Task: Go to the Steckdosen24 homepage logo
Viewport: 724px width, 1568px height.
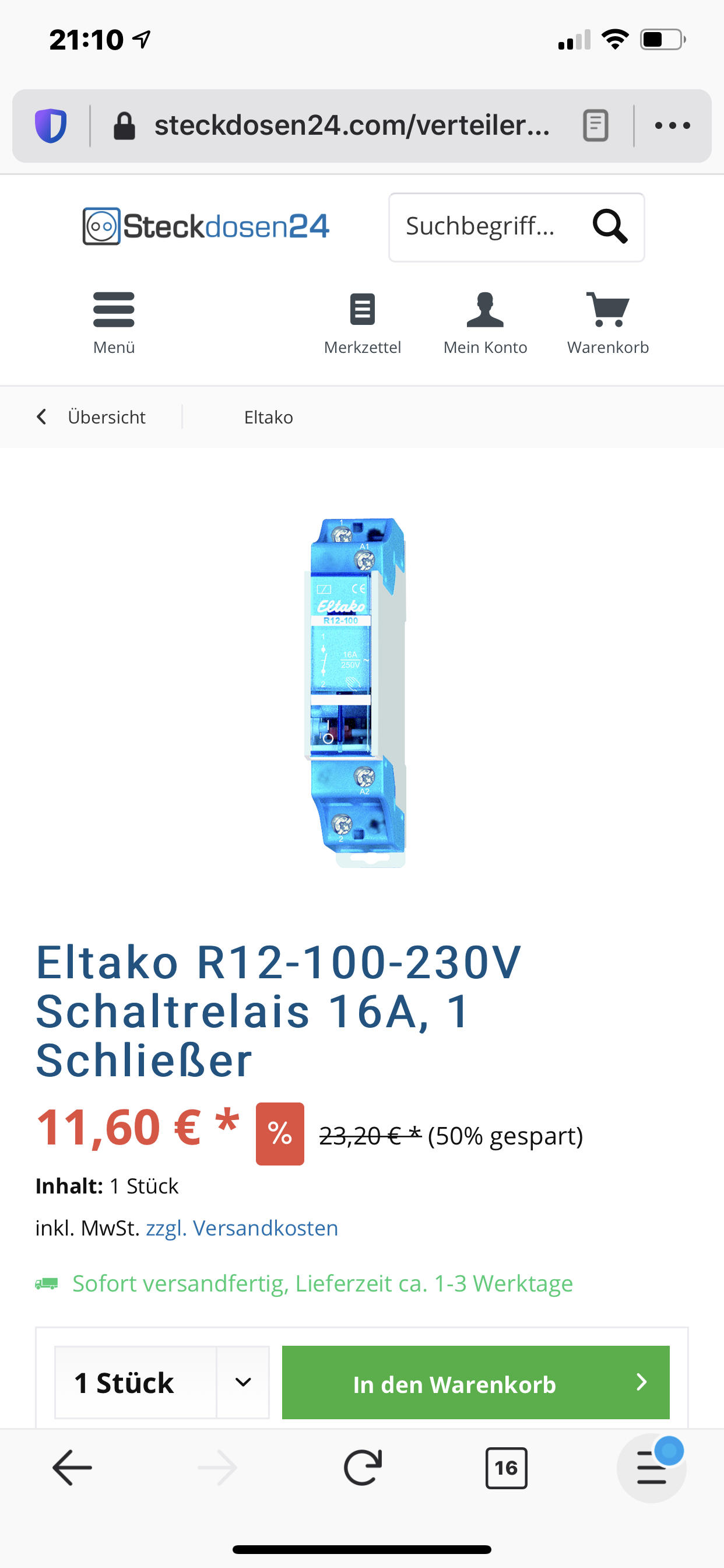Action: click(x=206, y=226)
